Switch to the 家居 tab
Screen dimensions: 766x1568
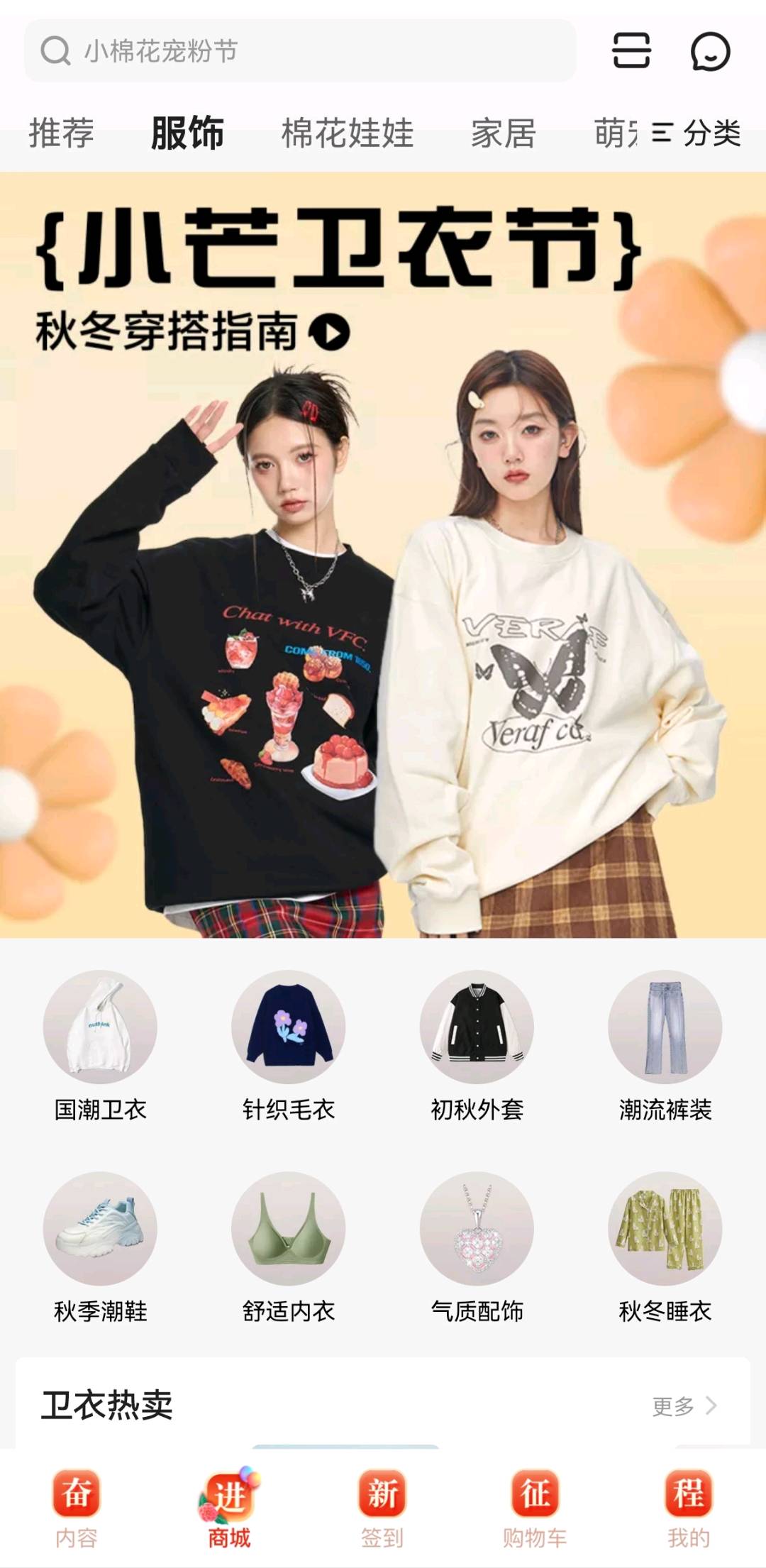click(x=504, y=133)
